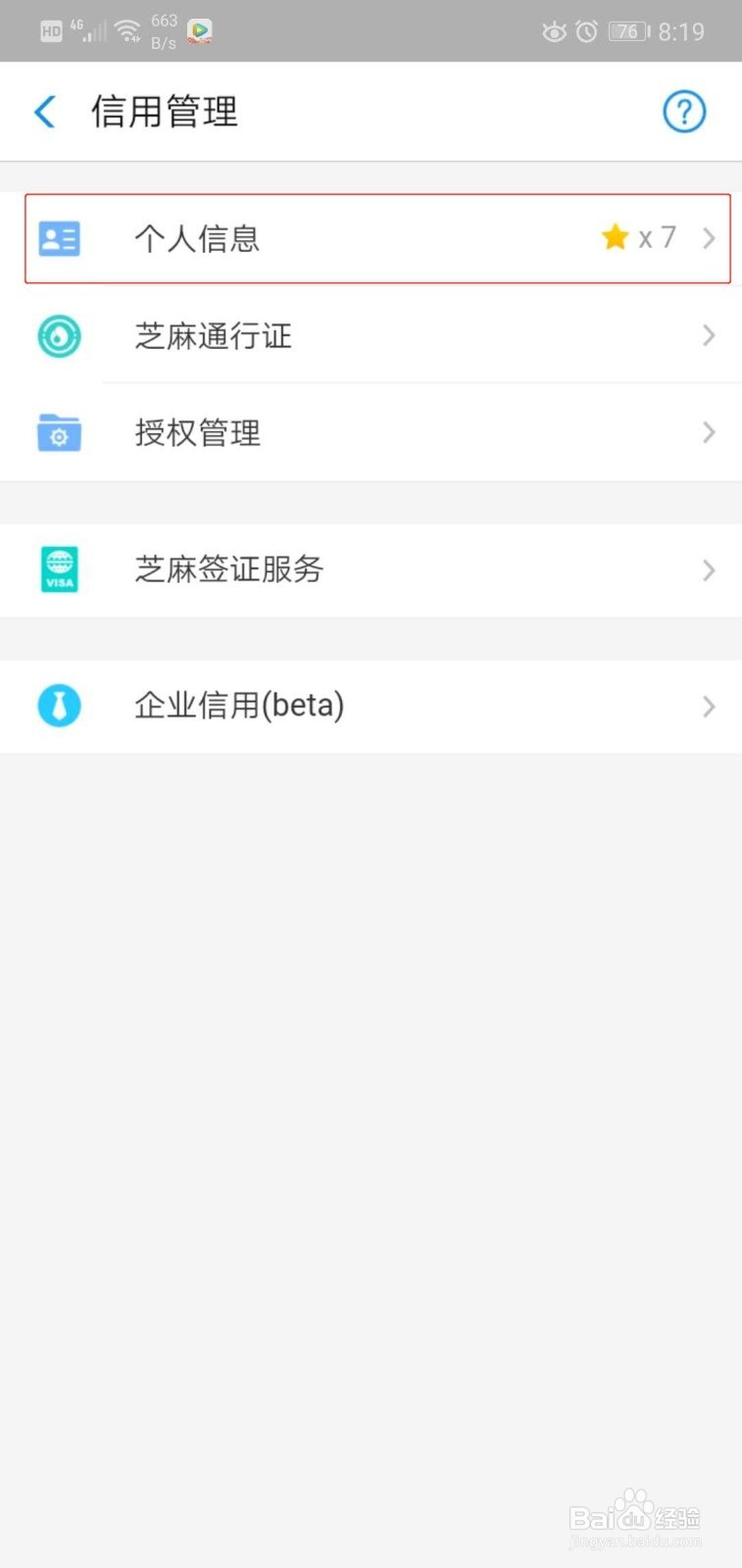This screenshot has height=1568, width=742.
Task: Click the yellow star next to 个人信息
Action: click(615, 236)
